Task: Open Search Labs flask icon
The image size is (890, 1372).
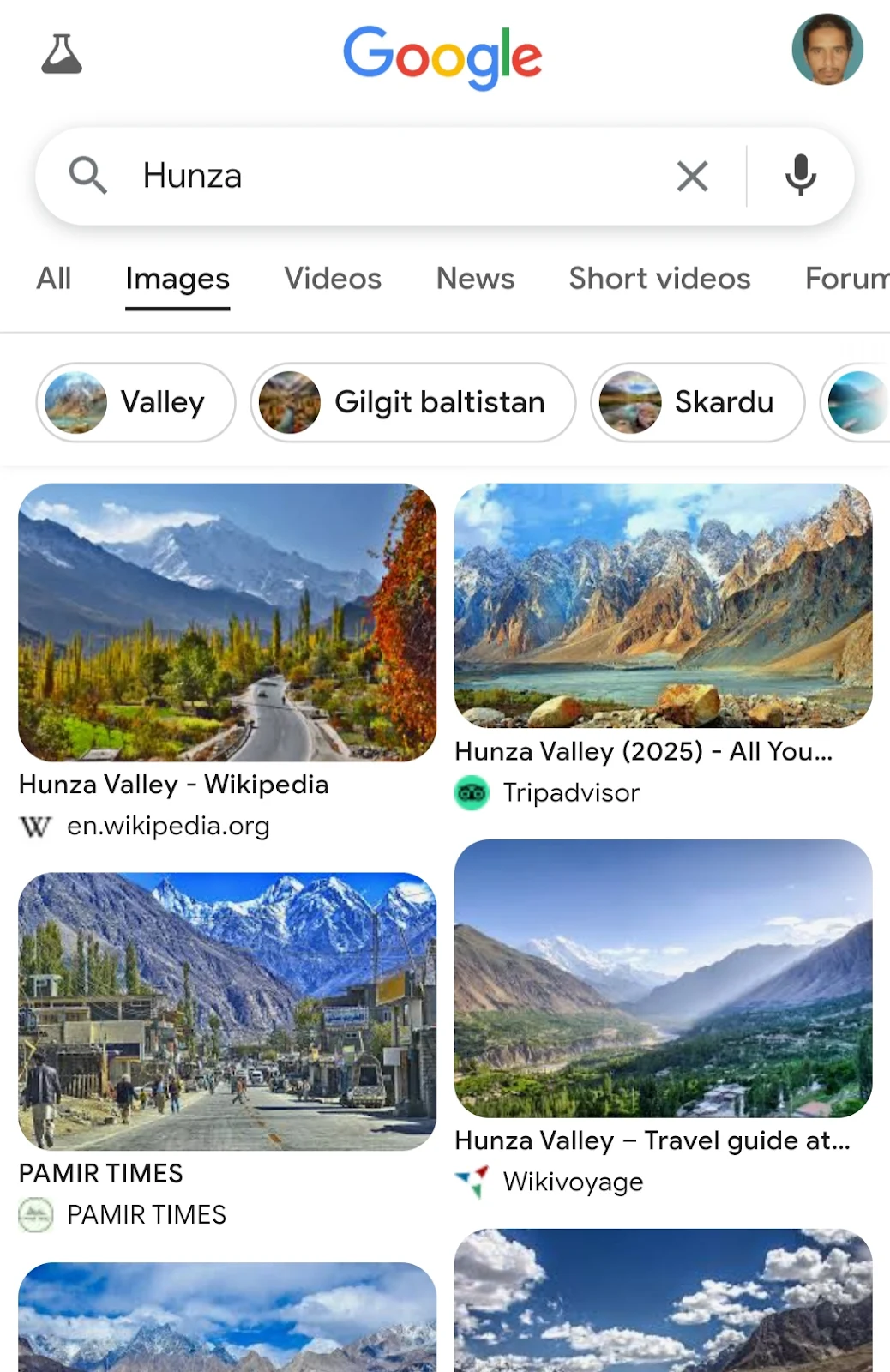Action: (62, 55)
